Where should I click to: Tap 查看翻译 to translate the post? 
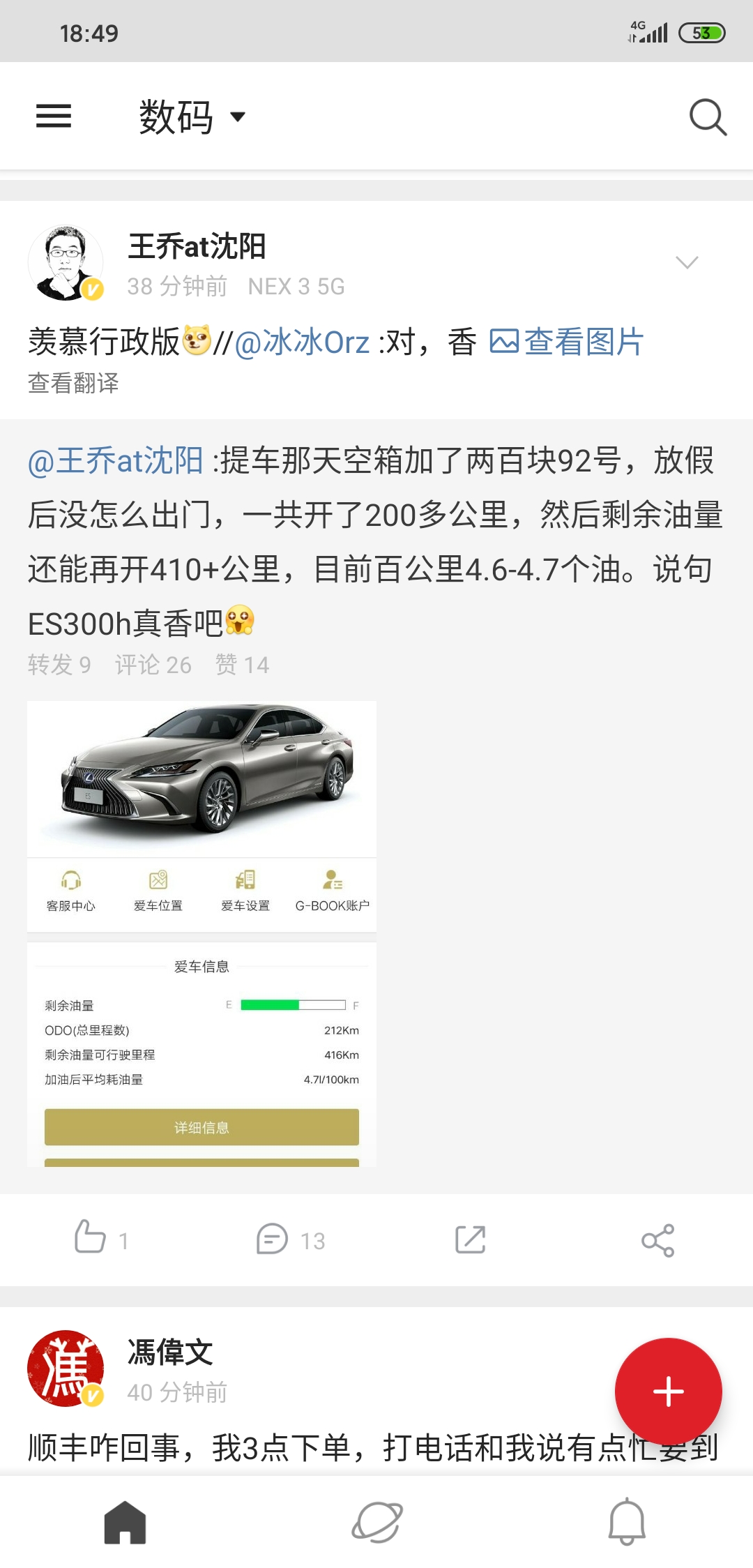(x=73, y=383)
